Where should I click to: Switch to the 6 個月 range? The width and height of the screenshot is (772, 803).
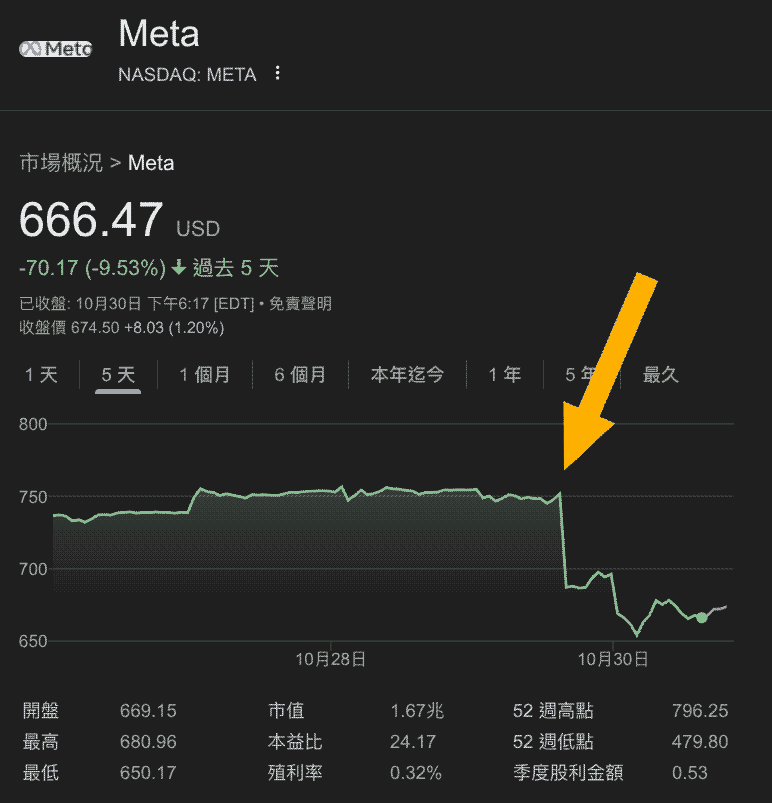[x=301, y=375]
